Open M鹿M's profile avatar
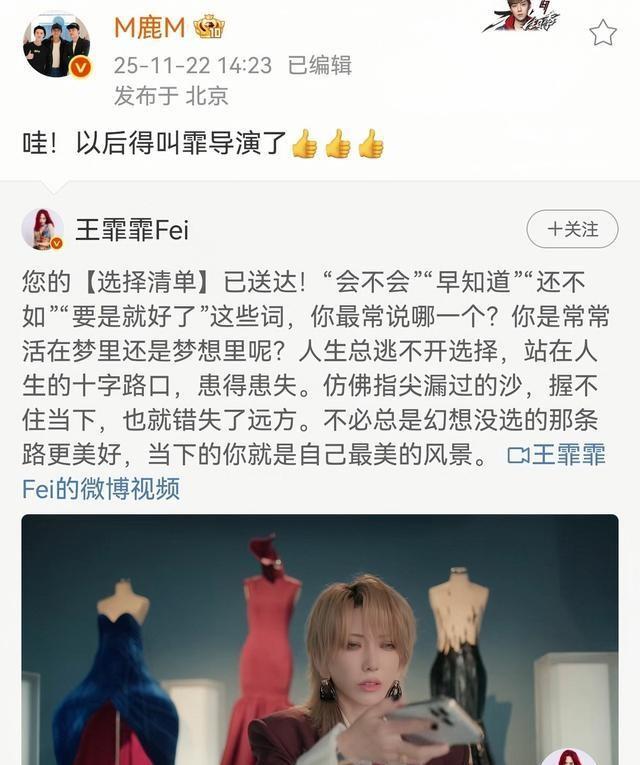Viewport: 640px width, 765px height. coord(56,44)
